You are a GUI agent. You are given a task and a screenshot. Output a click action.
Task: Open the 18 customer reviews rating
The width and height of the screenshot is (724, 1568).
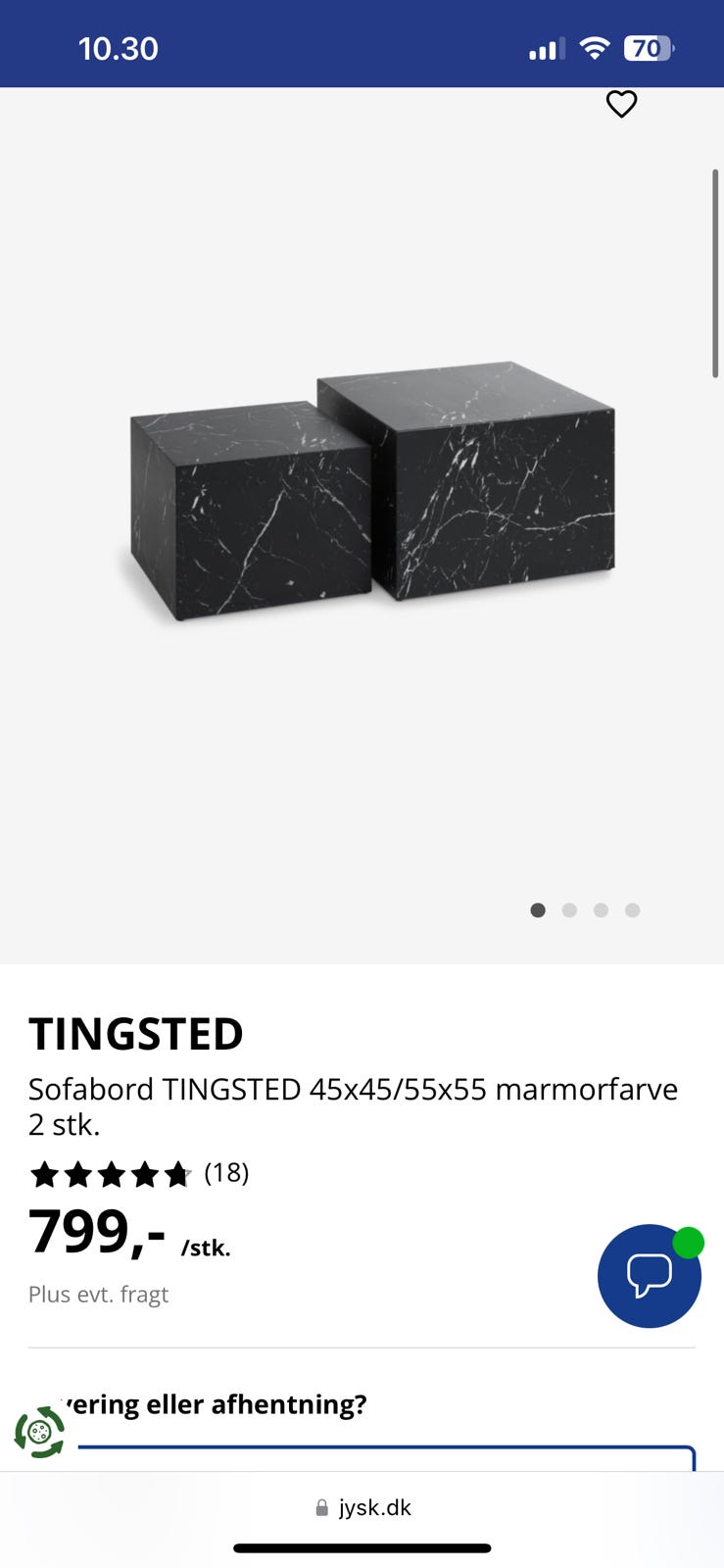coord(139,1173)
